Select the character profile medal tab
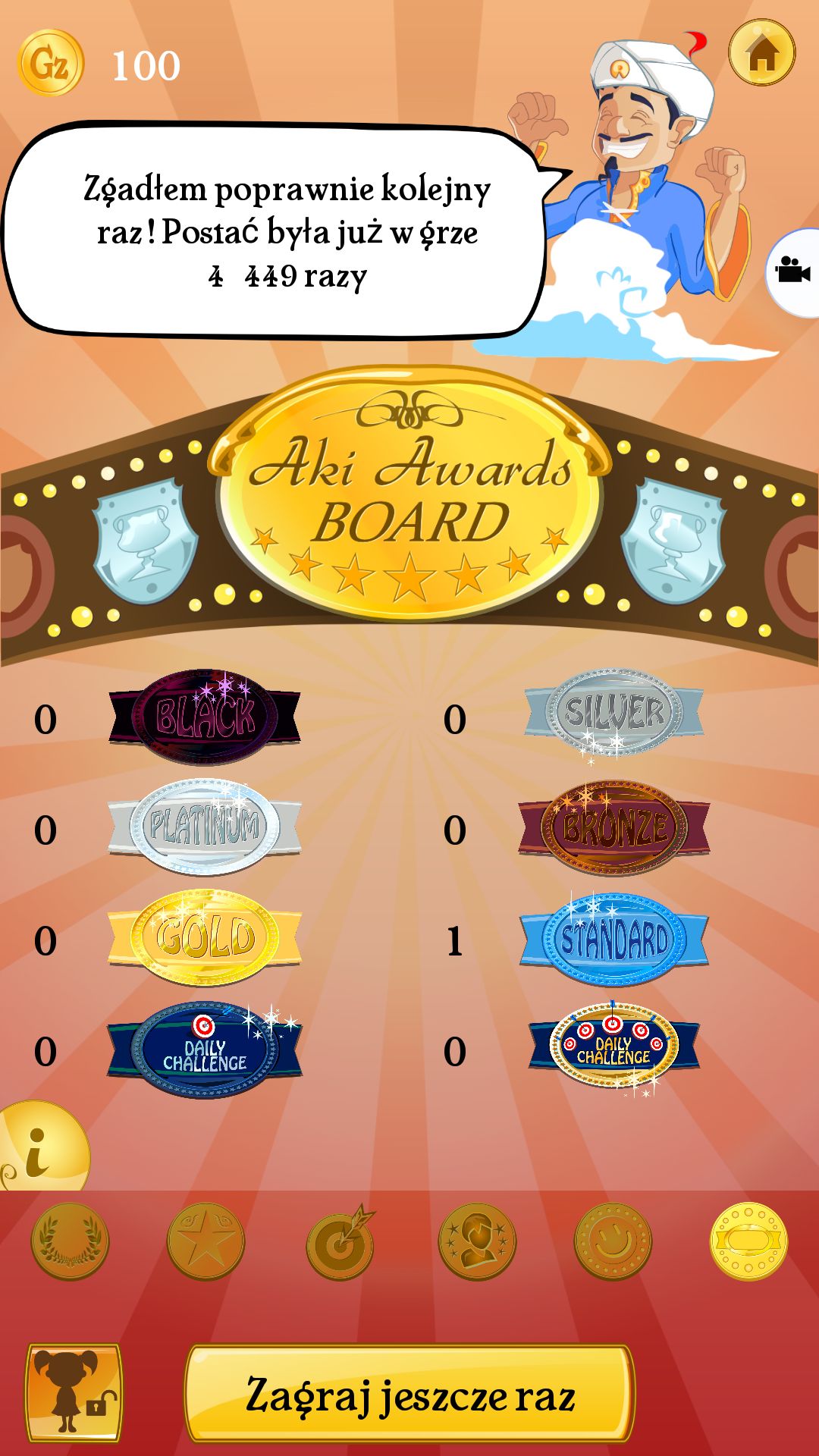This screenshot has width=819, height=1456. (x=477, y=1241)
